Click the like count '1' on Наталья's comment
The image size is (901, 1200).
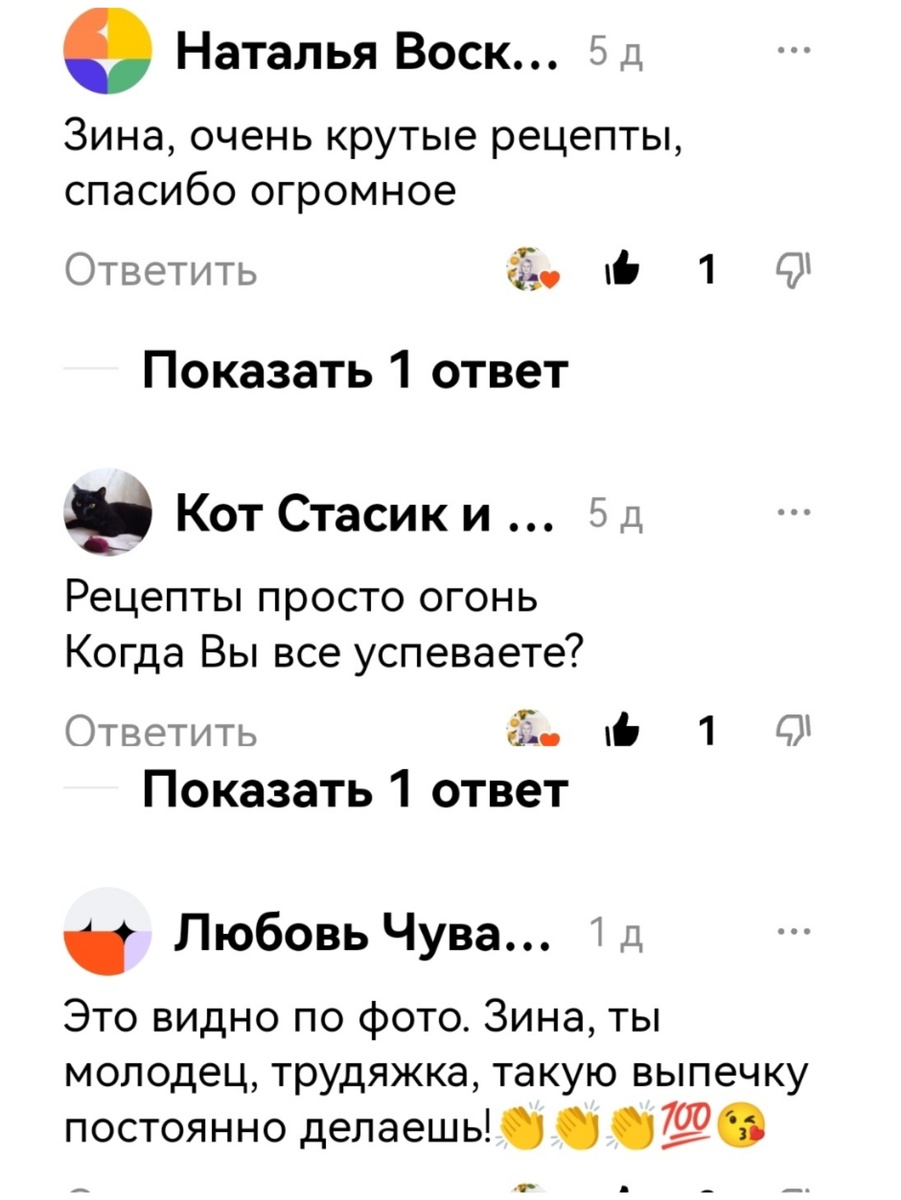(x=707, y=268)
